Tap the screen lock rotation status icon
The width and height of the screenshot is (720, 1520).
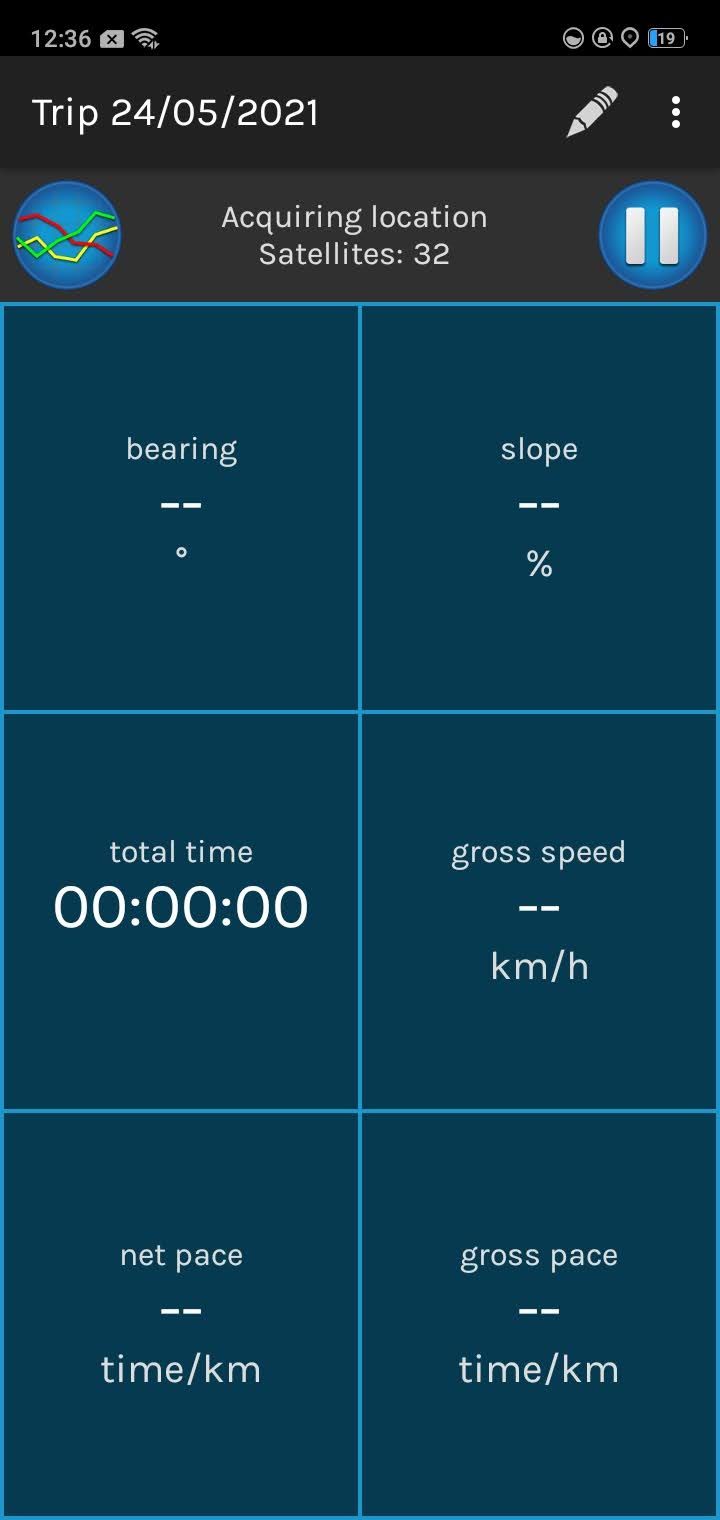coord(601,37)
